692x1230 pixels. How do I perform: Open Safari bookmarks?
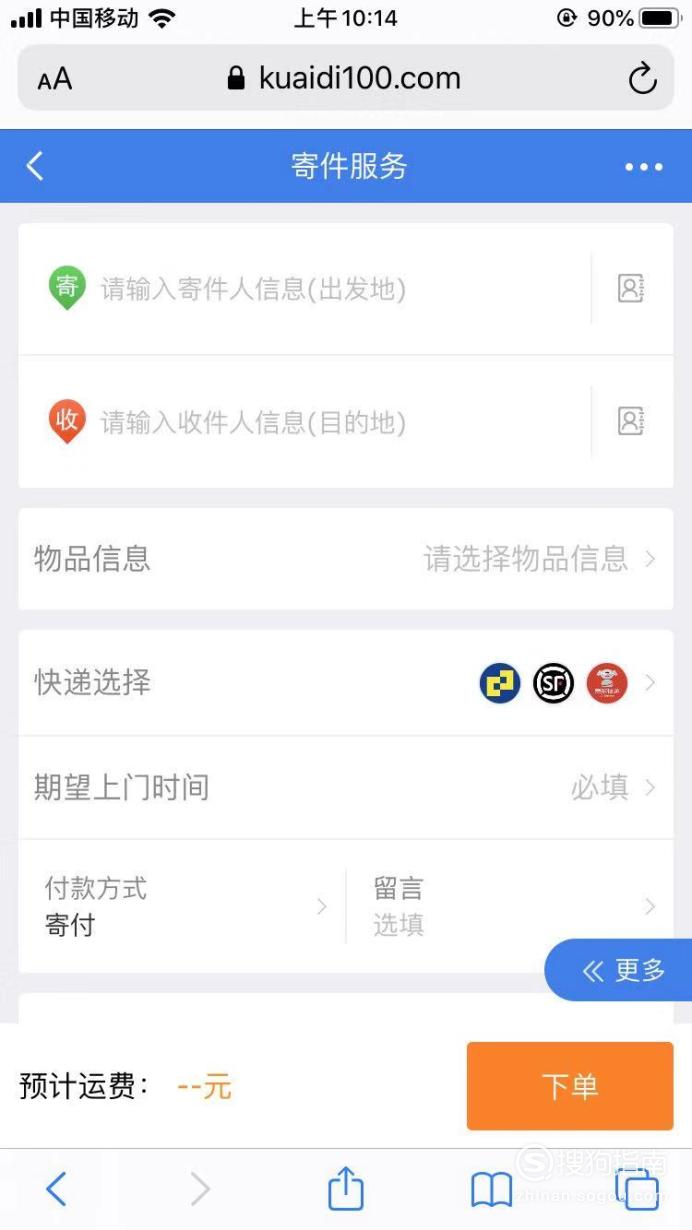pos(491,1190)
